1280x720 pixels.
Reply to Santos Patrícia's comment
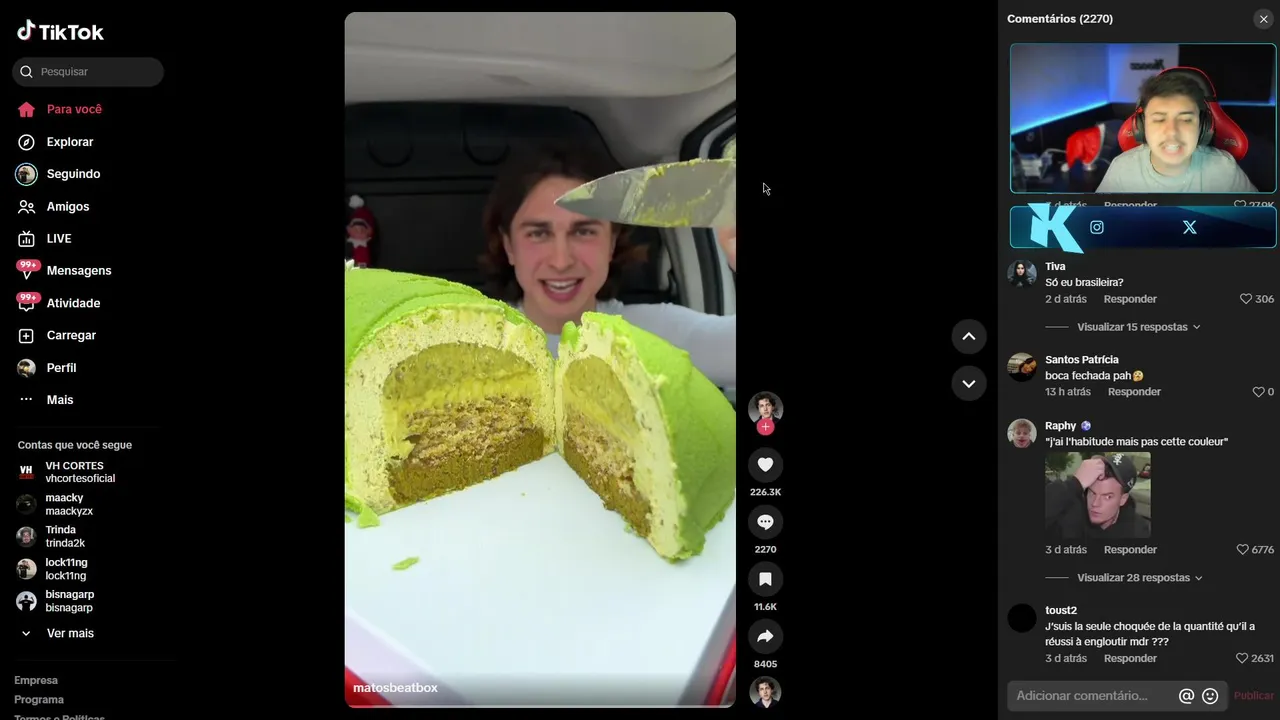click(x=1134, y=392)
